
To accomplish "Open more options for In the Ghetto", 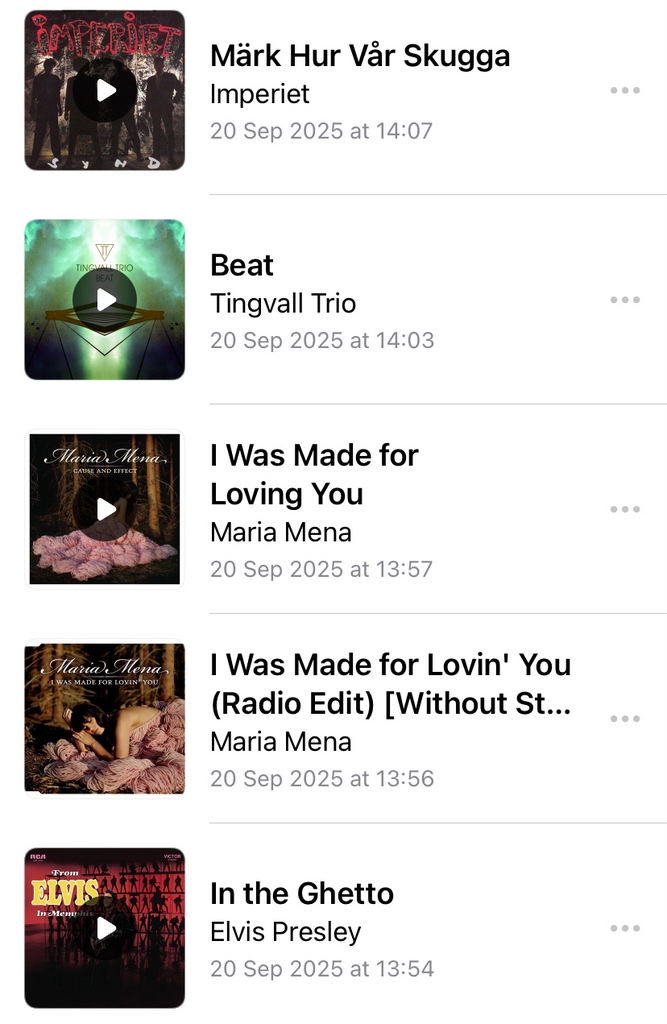I will point(625,928).
